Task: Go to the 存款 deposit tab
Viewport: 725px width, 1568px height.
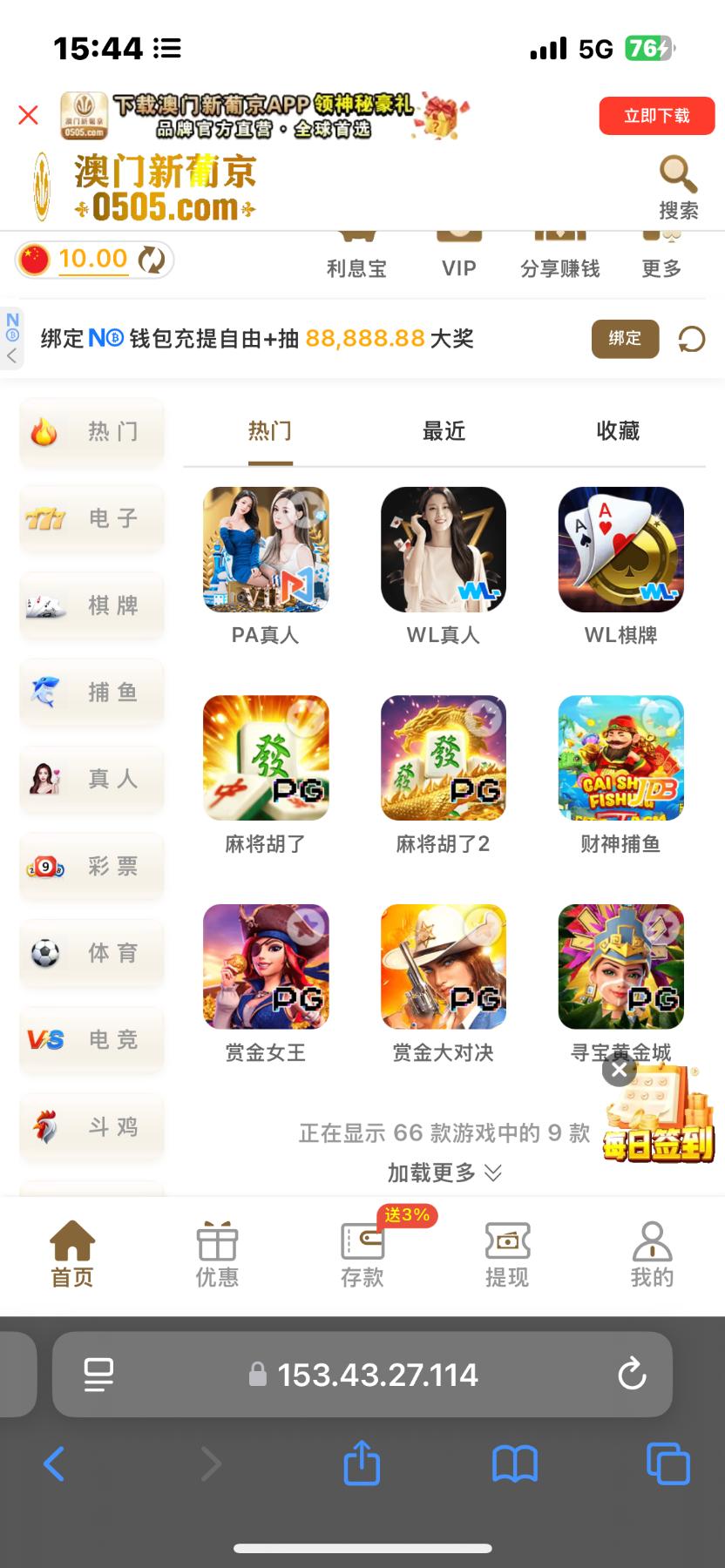Action: point(362,1254)
